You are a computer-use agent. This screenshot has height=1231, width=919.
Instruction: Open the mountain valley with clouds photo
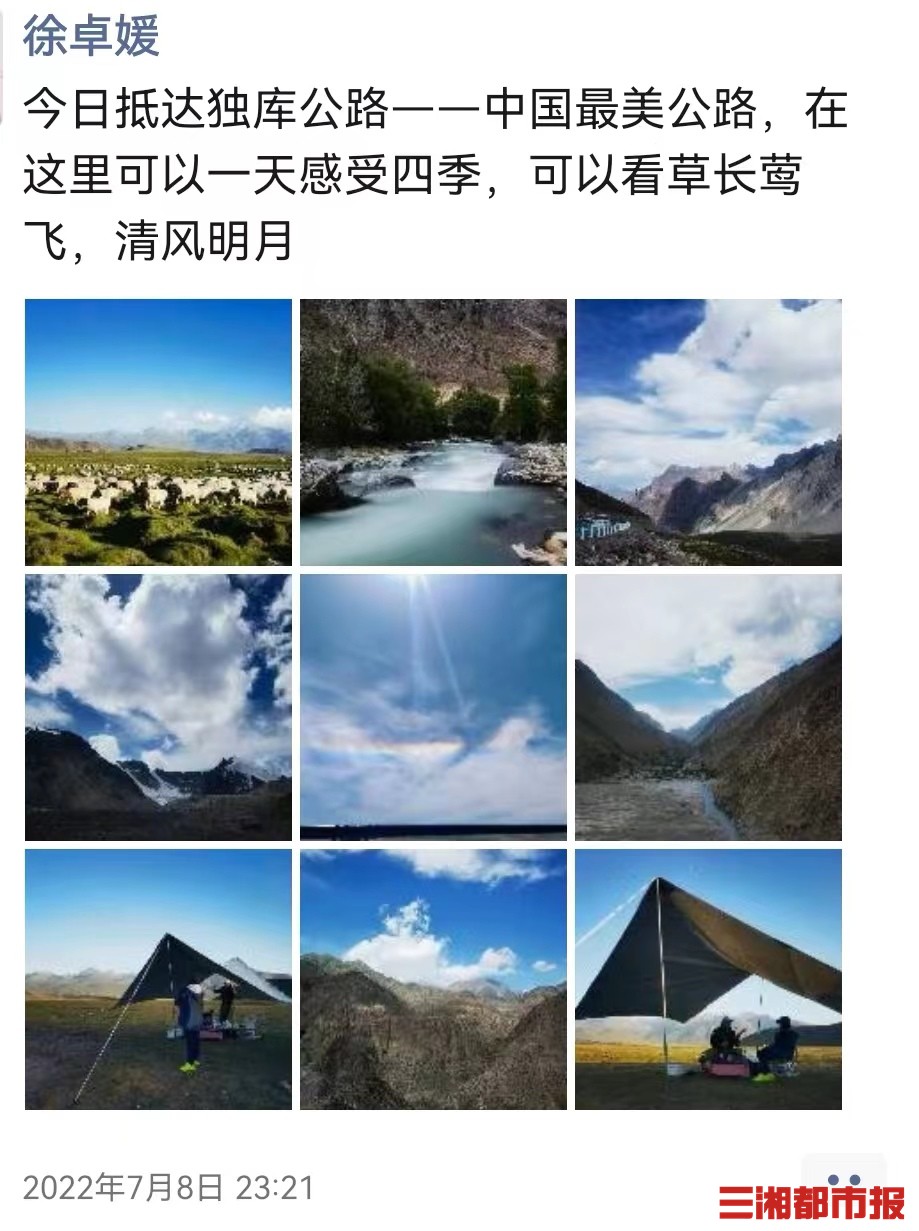click(x=708, y=432)
